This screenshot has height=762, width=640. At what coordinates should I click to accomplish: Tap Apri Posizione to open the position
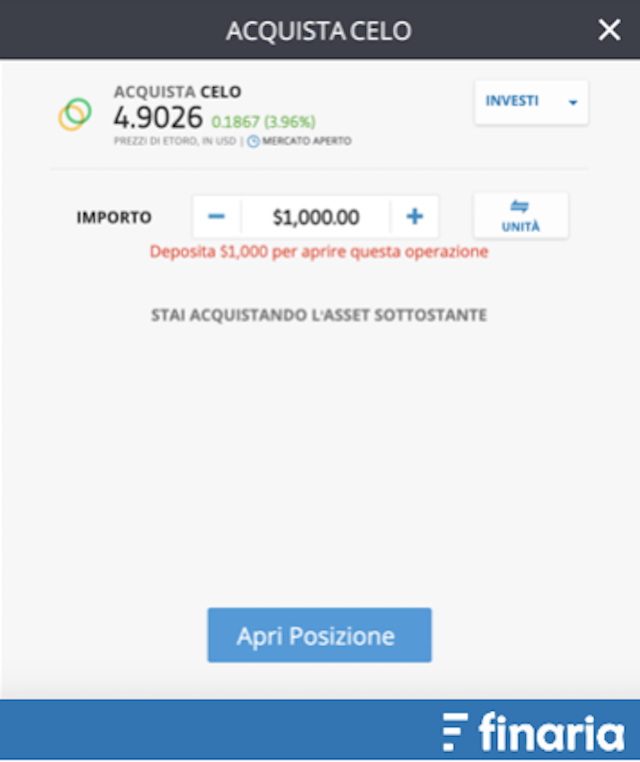(x=319, y=636)
